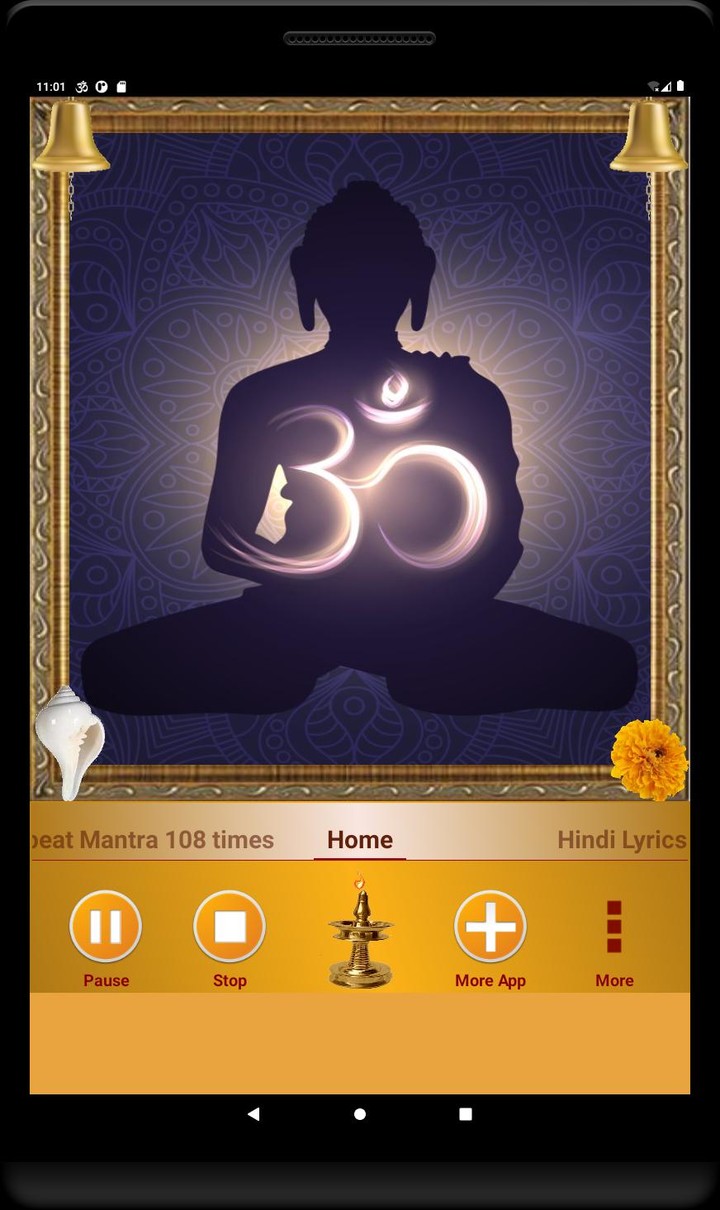Tap the marigold flower
This screenshot has width=720, height=1210.
[x=649, y=760]
